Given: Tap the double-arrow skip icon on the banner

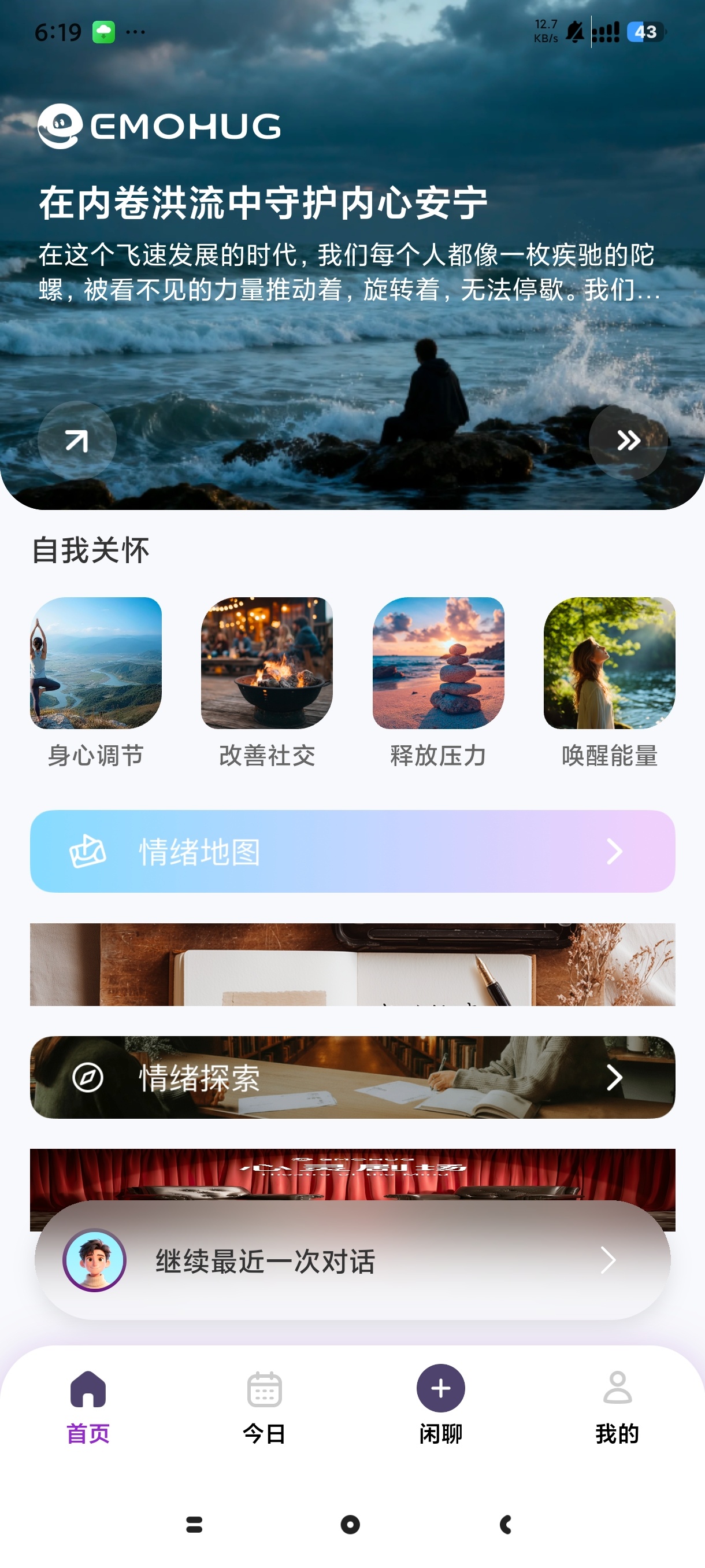Looking at the screenshot, I should (x=628, y=442).
